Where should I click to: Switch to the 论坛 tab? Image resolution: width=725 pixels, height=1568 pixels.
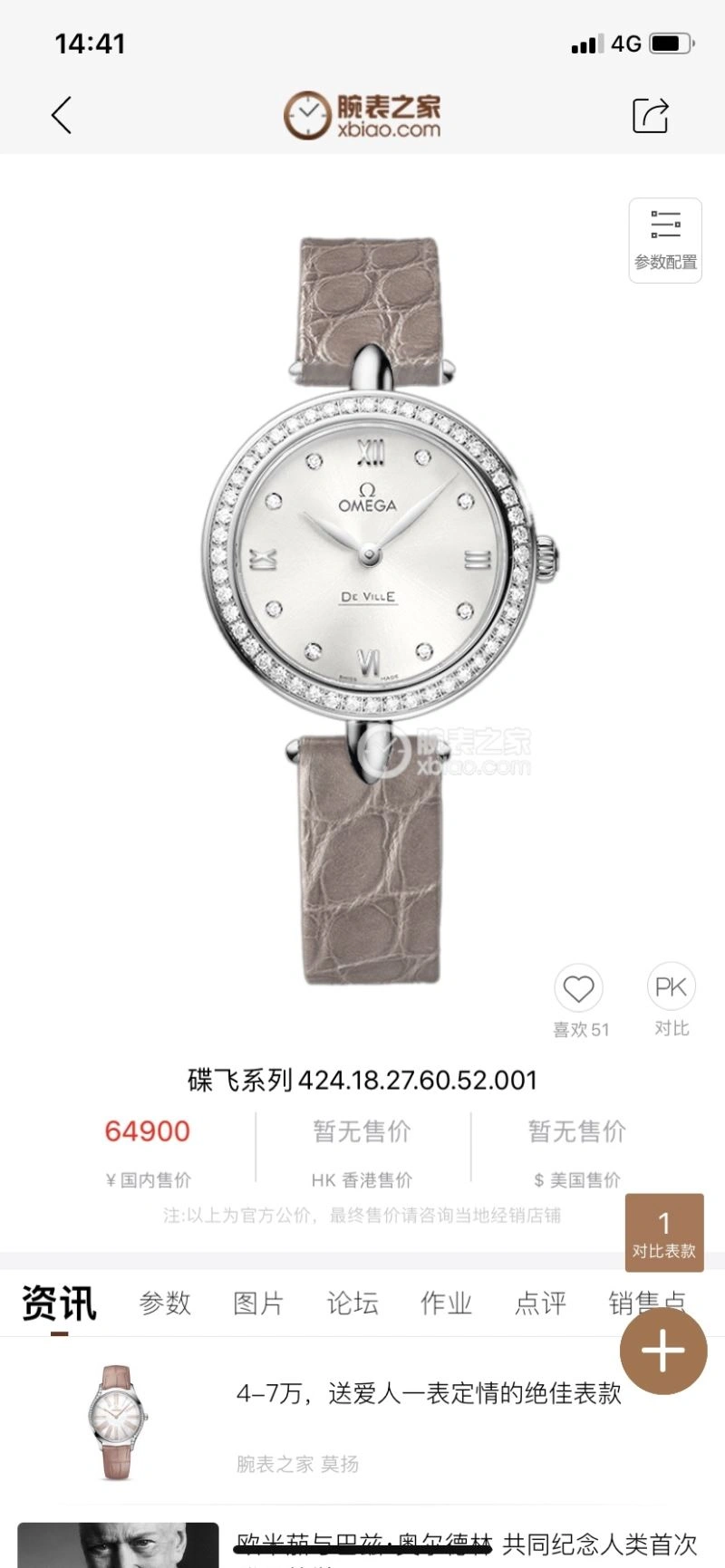353,1303
